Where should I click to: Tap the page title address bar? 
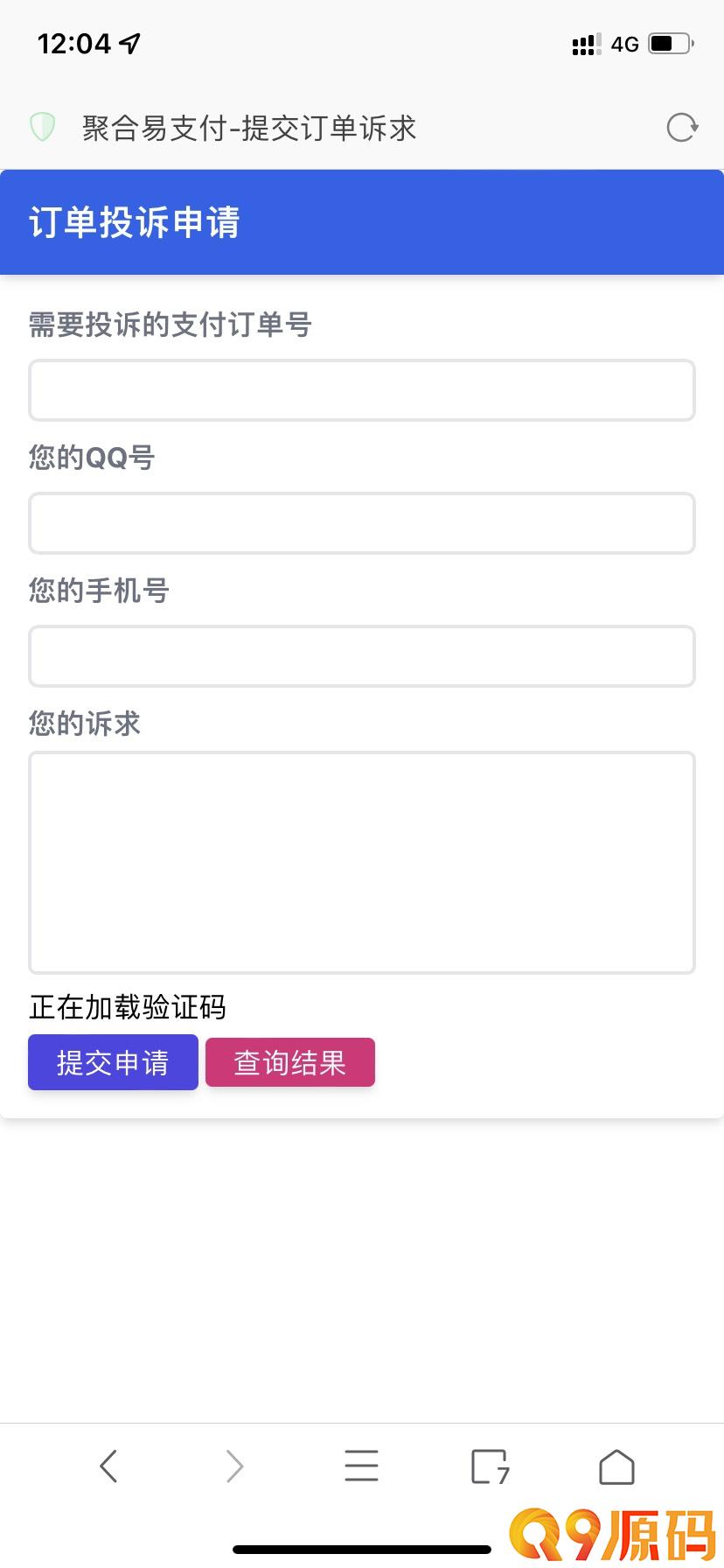249,129
